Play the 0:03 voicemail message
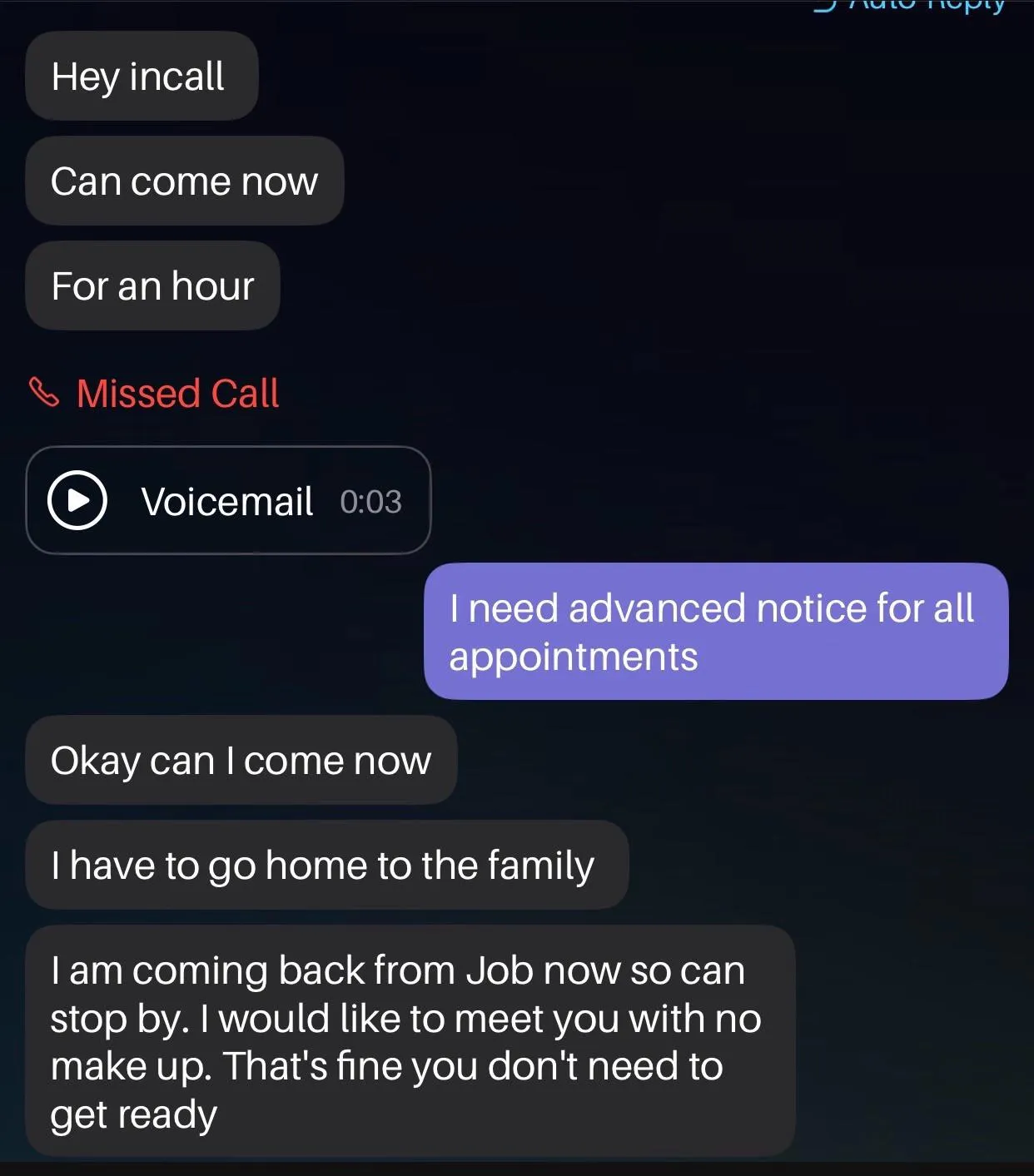The image size is (1034, 1176). click(x=77, y=500)
